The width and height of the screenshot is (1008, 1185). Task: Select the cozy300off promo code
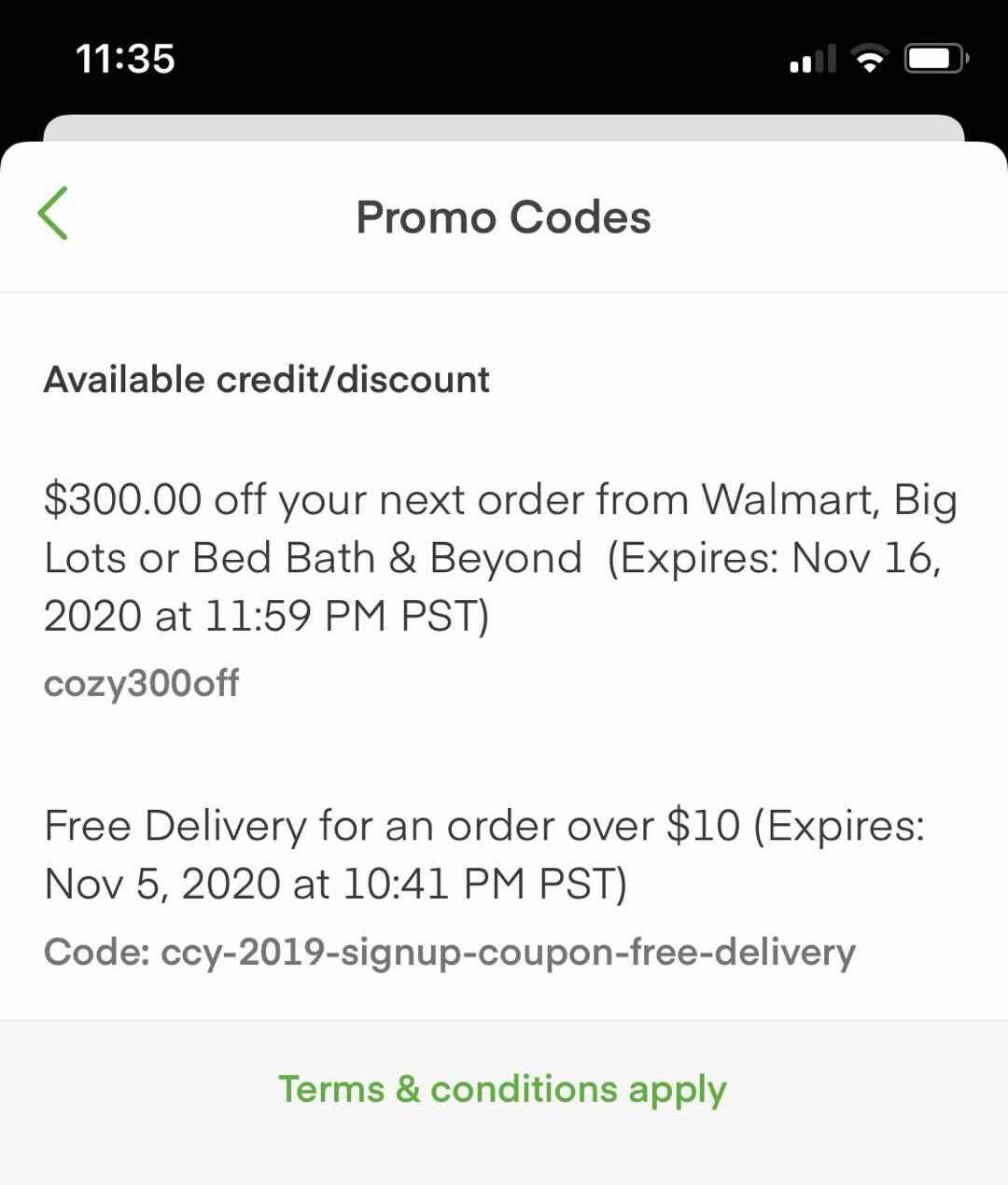click(x=142, y=683)
